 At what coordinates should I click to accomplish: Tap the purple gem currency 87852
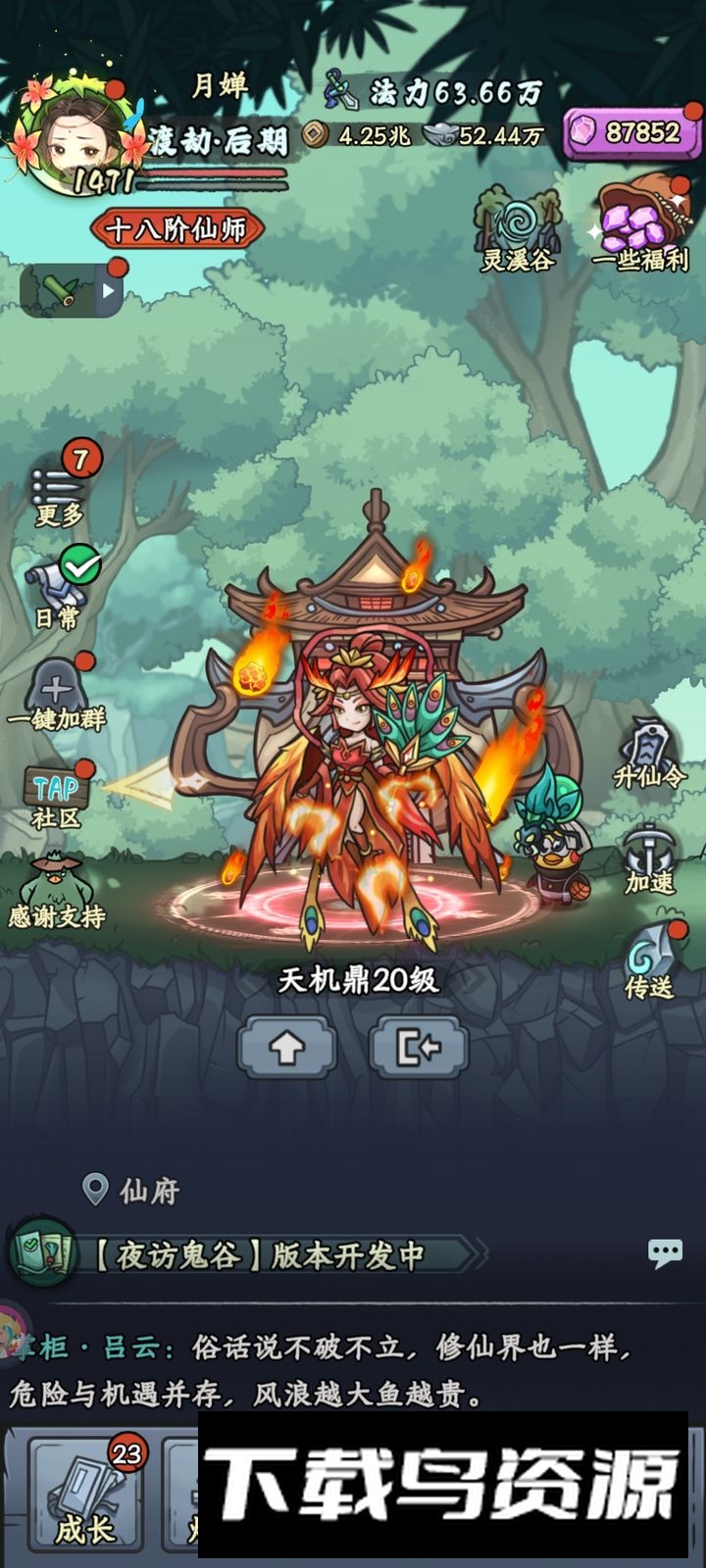[x=632, y=132]
